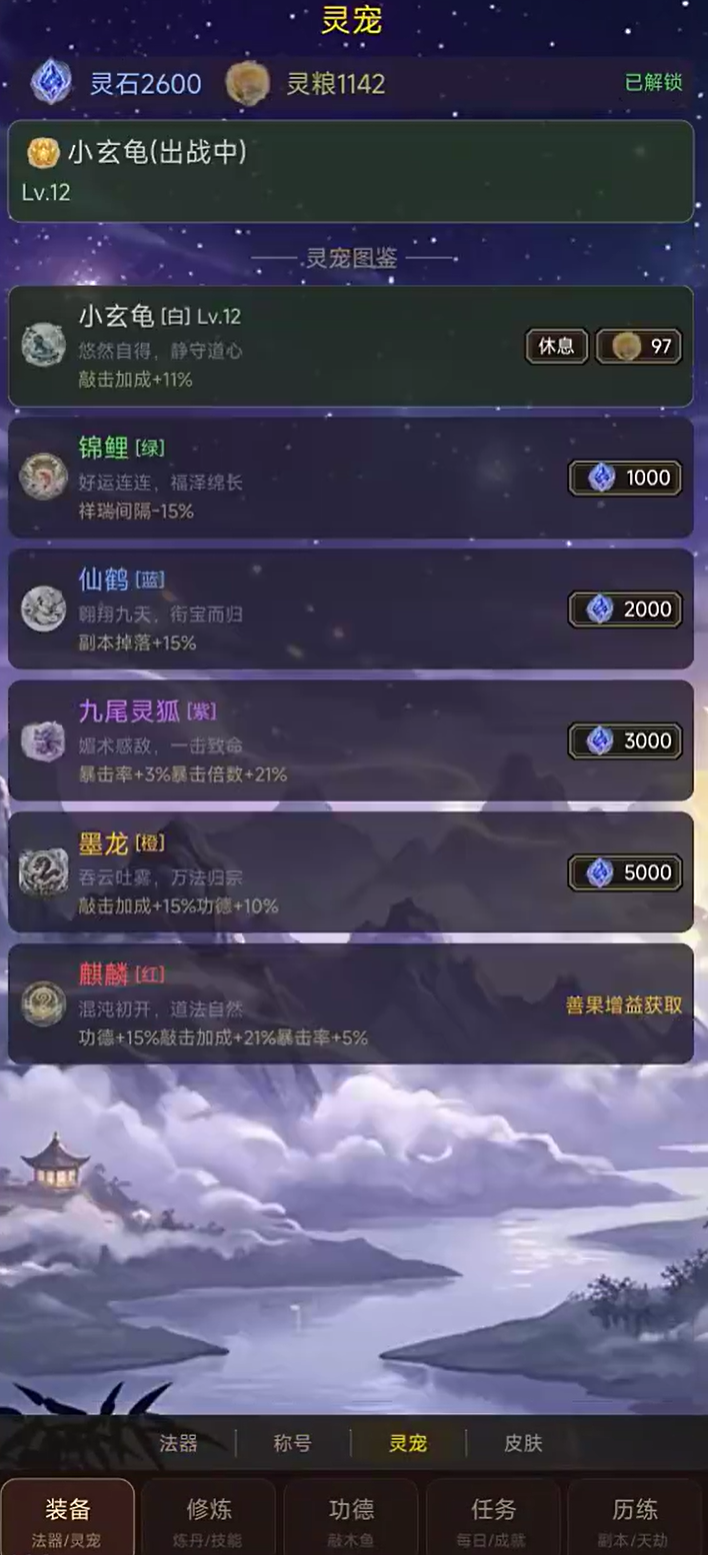Screen dimensions: 708x1555
Task: Open the active pet 小玄龟(出战中) card
Action: click(x=350, y=171)
